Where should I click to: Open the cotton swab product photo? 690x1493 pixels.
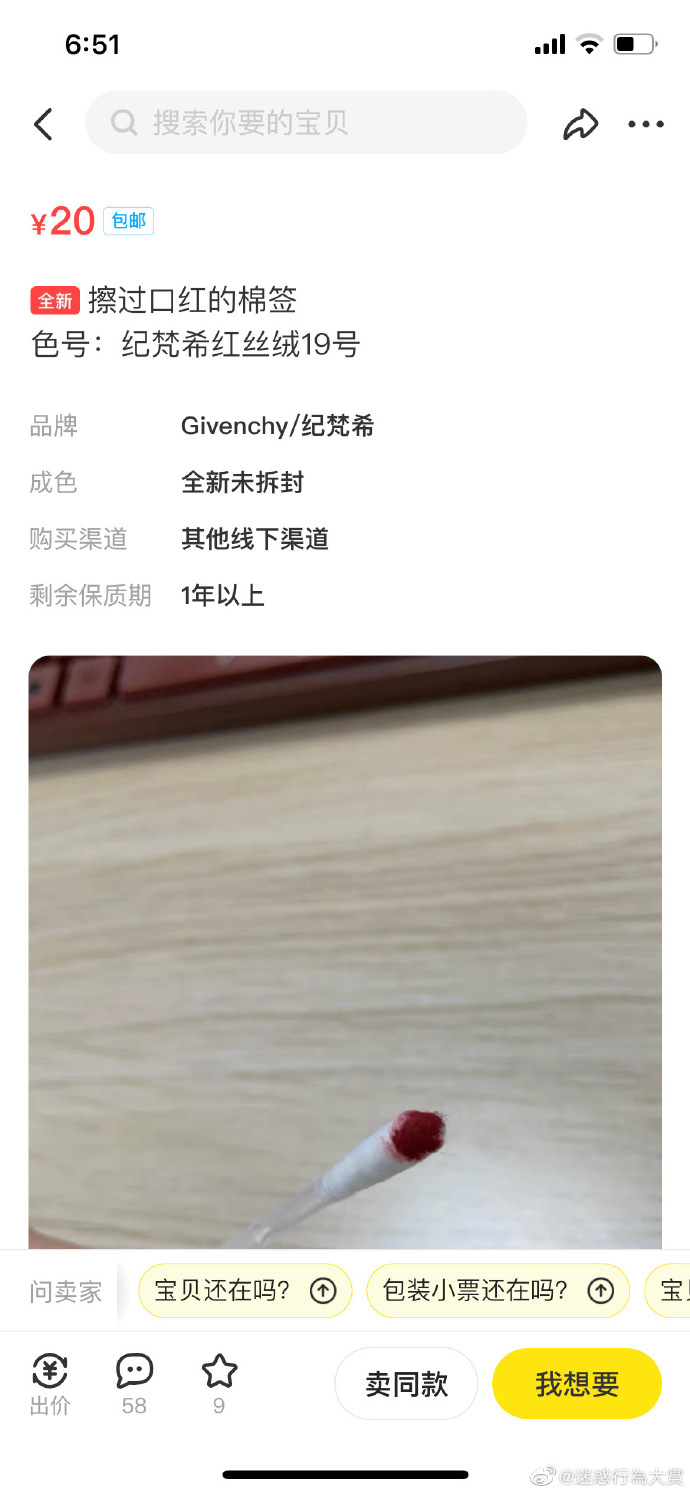click(345, 952)
